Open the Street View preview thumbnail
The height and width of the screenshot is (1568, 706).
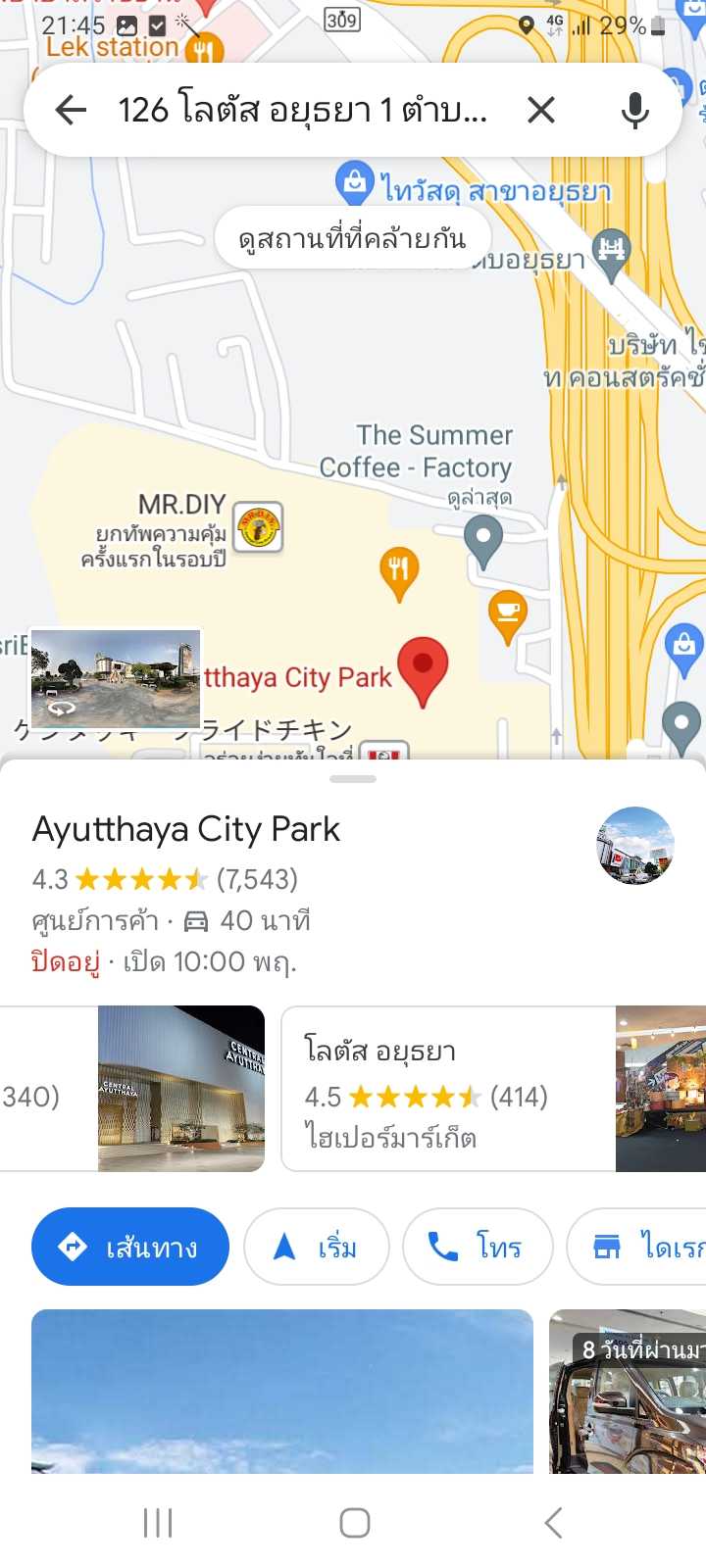click(x=116, y=678)
